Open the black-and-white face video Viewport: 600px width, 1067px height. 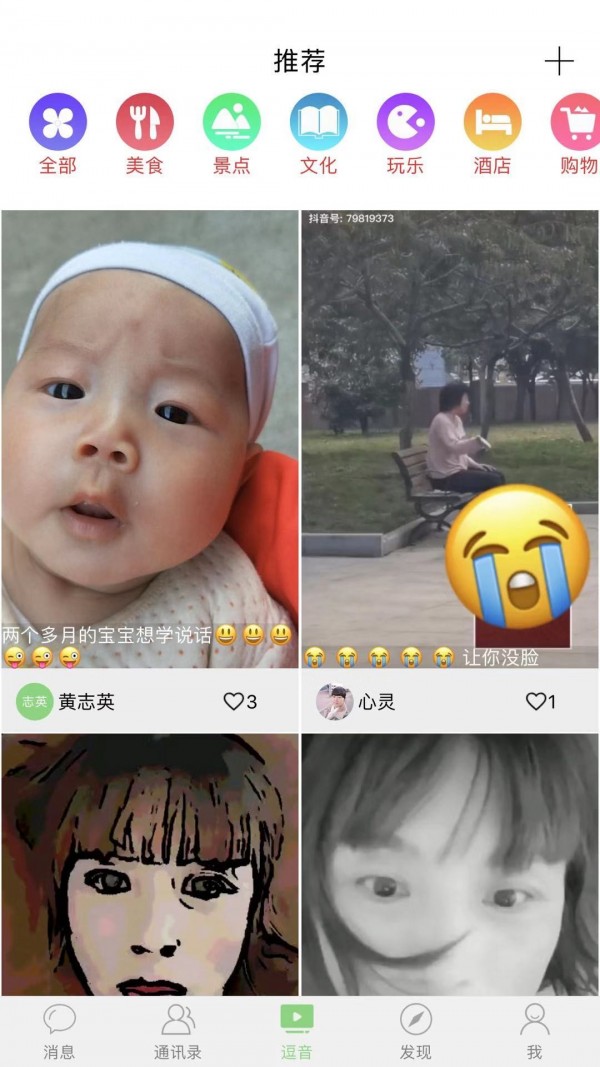pos(450,864)
